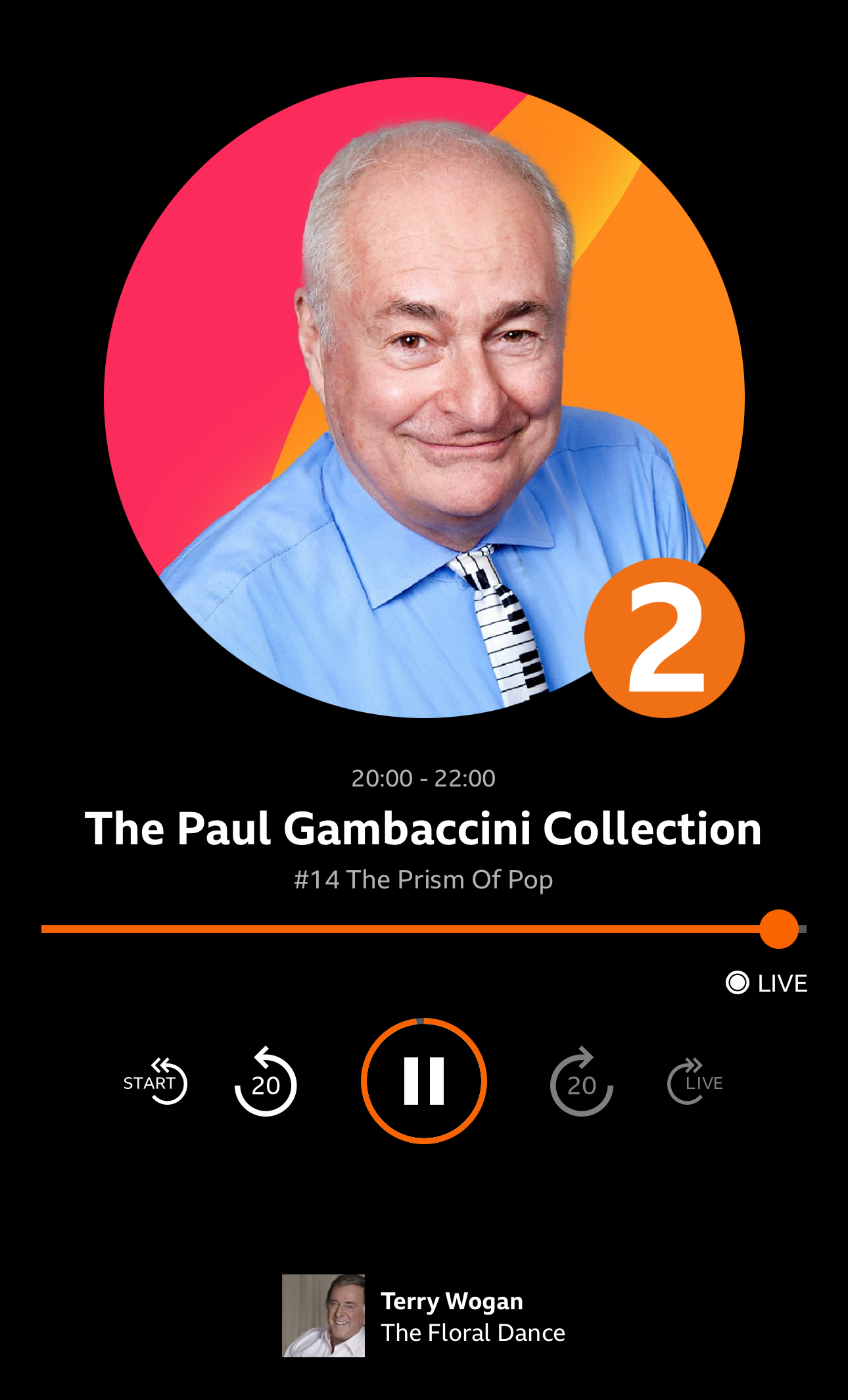
Task: Rewind 20 seconds
Action: click(266, 1082)
